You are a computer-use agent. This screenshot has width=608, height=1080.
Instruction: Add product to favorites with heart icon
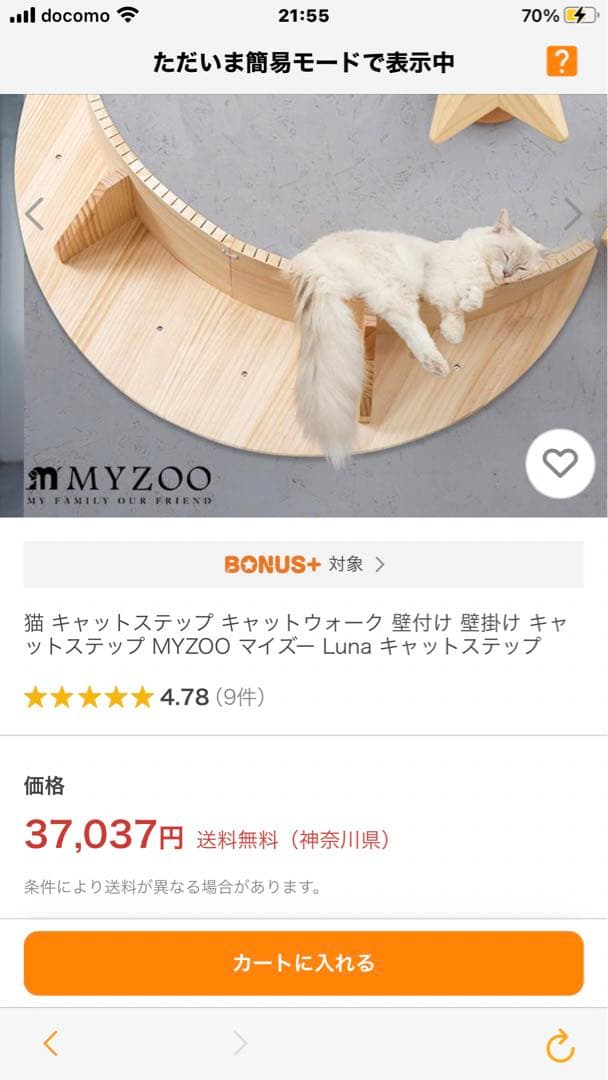coord(560,463)
